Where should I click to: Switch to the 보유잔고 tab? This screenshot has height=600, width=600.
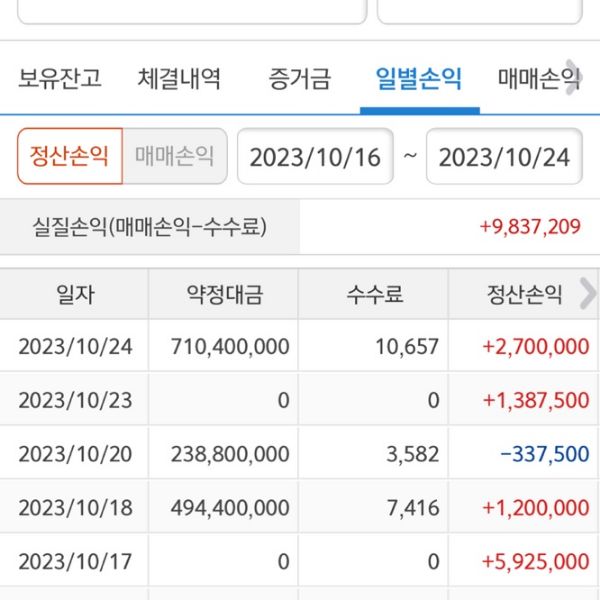[60, 79]
